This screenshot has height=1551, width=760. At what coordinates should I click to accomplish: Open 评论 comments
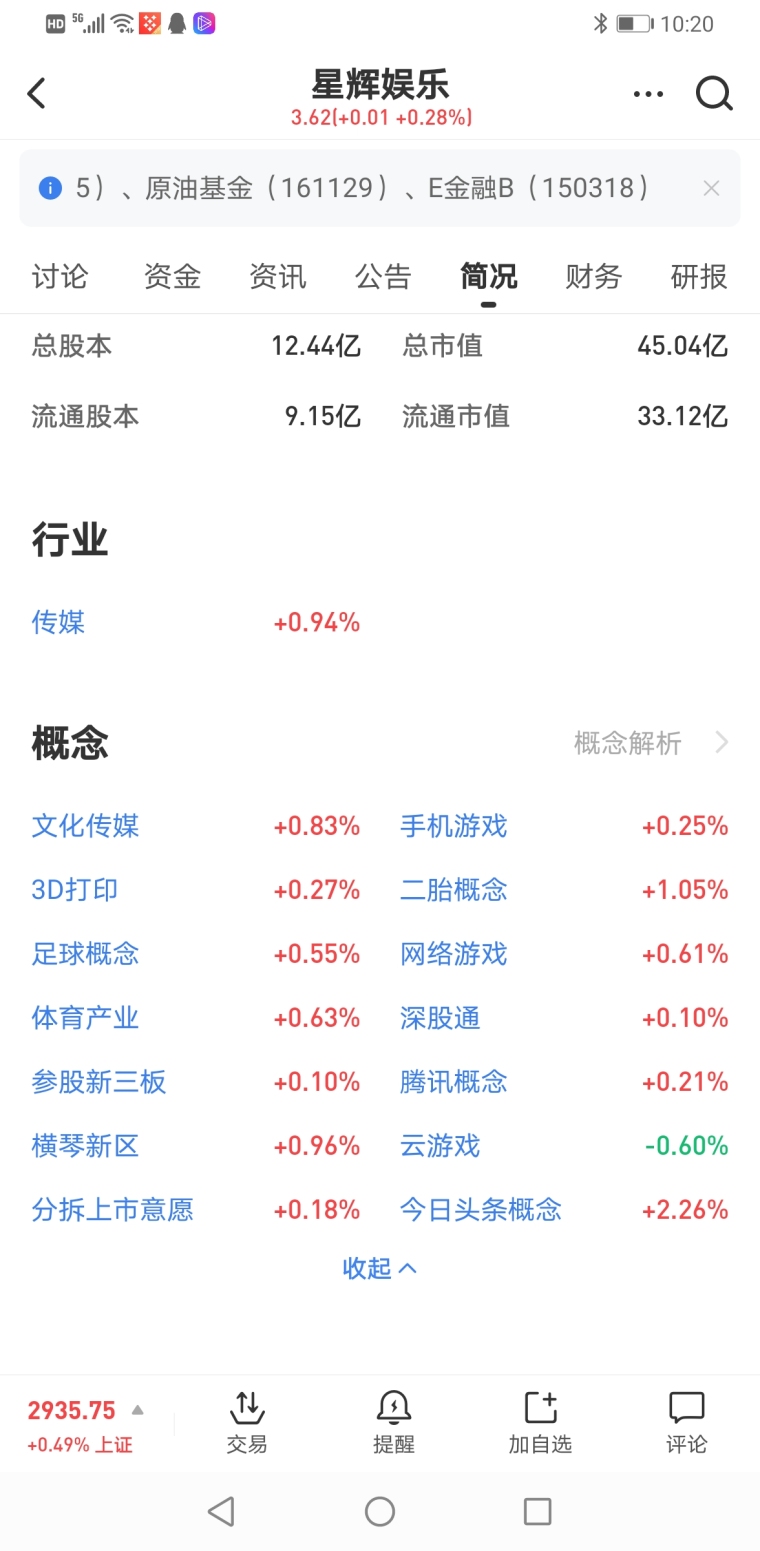click(x=687, y=1423)
